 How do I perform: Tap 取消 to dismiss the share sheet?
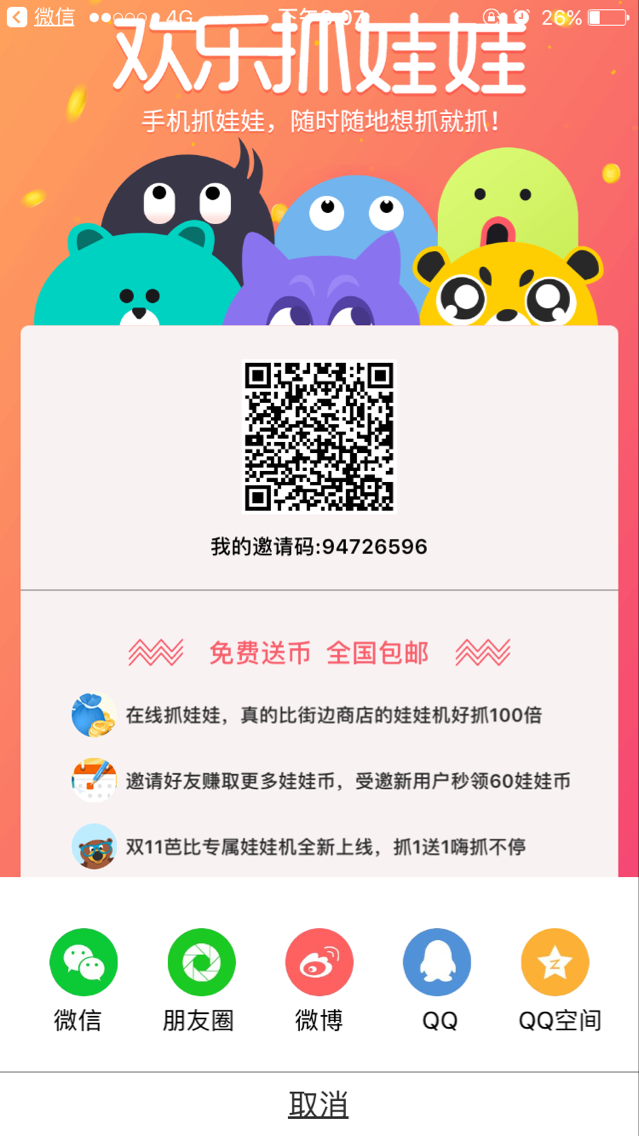tap(319, 1104)
